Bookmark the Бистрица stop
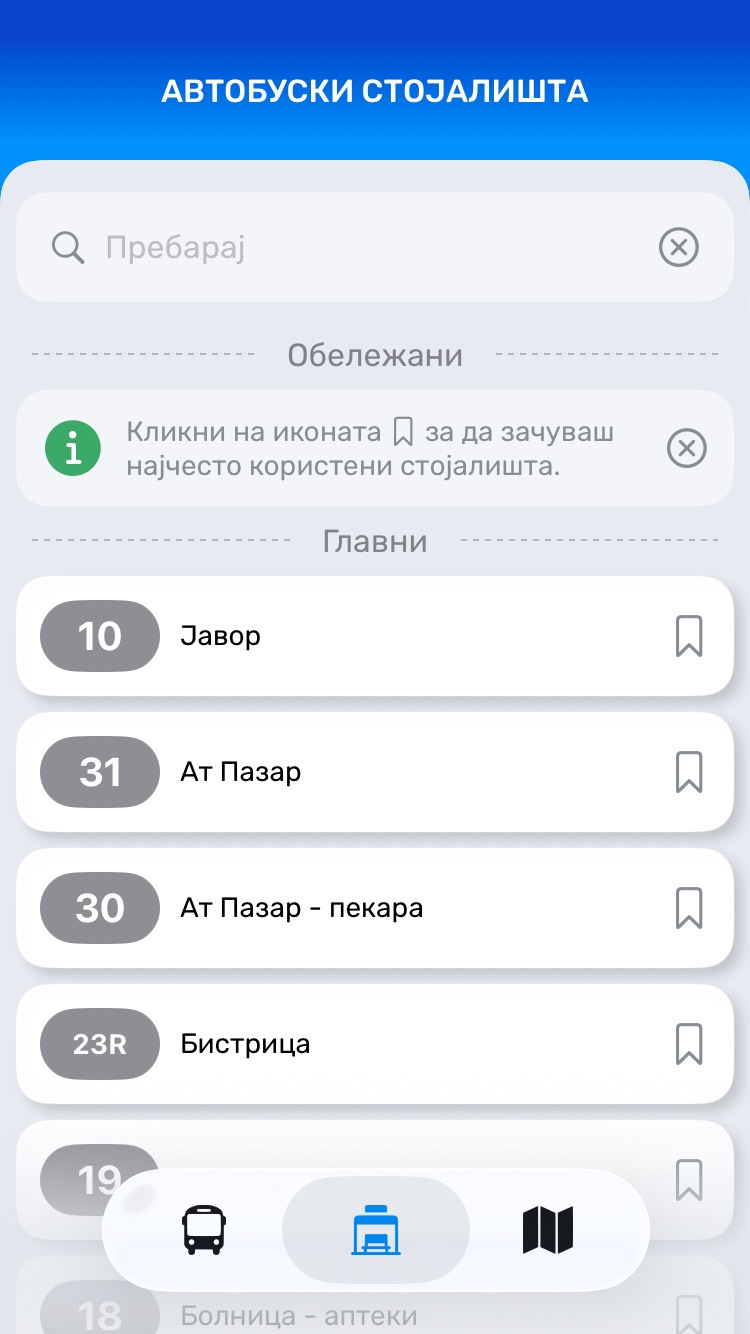 pyautogui.click(x=689, y=1044)
